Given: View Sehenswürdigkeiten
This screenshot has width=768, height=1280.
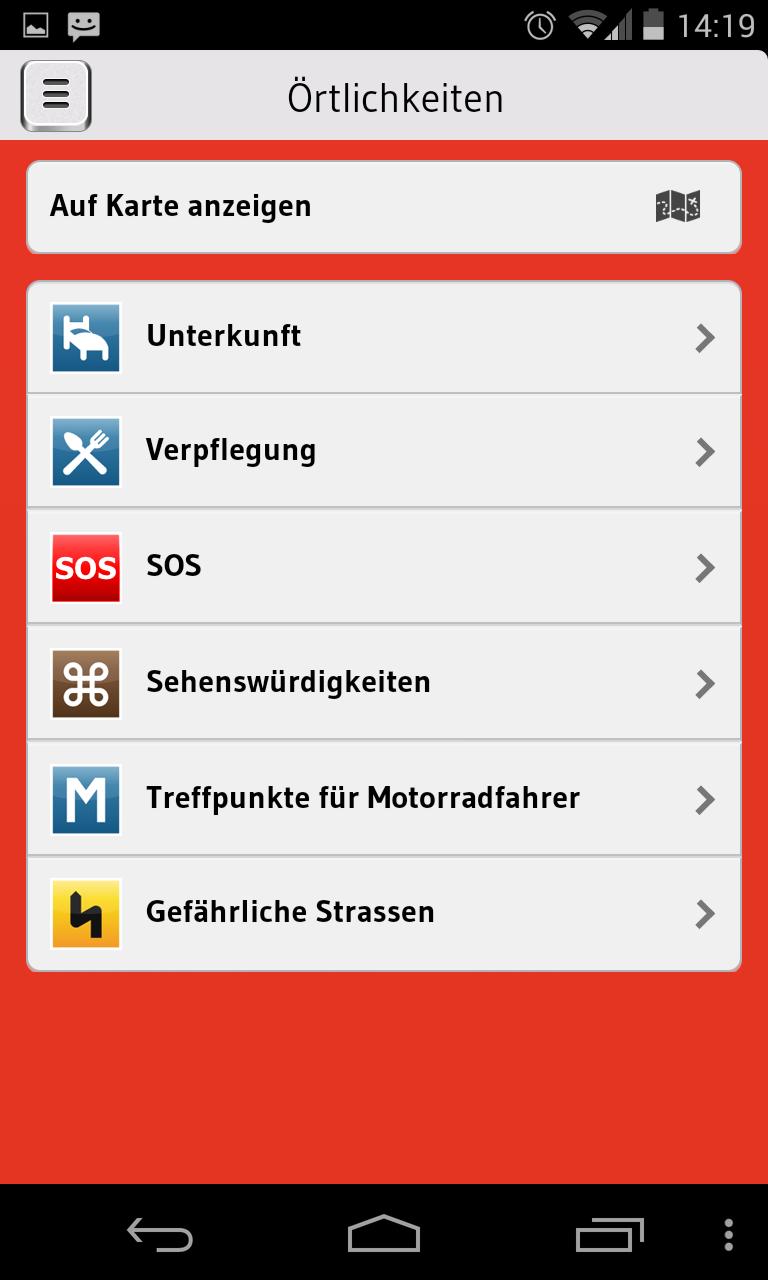Looking at the screenshot, I should coord(384,683).
